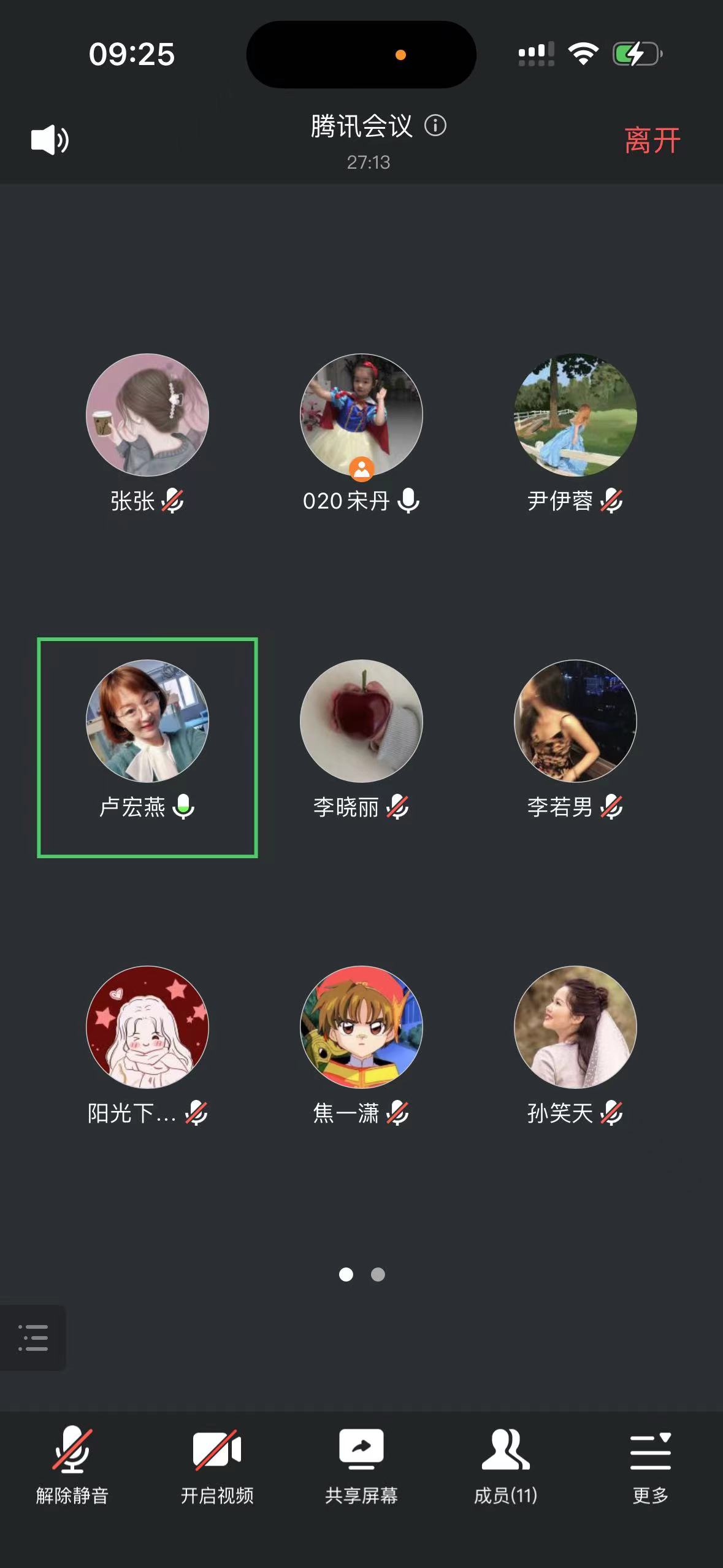
Task: Start 共享屏幕 screen sharing
Action: tap(361, 1465)
